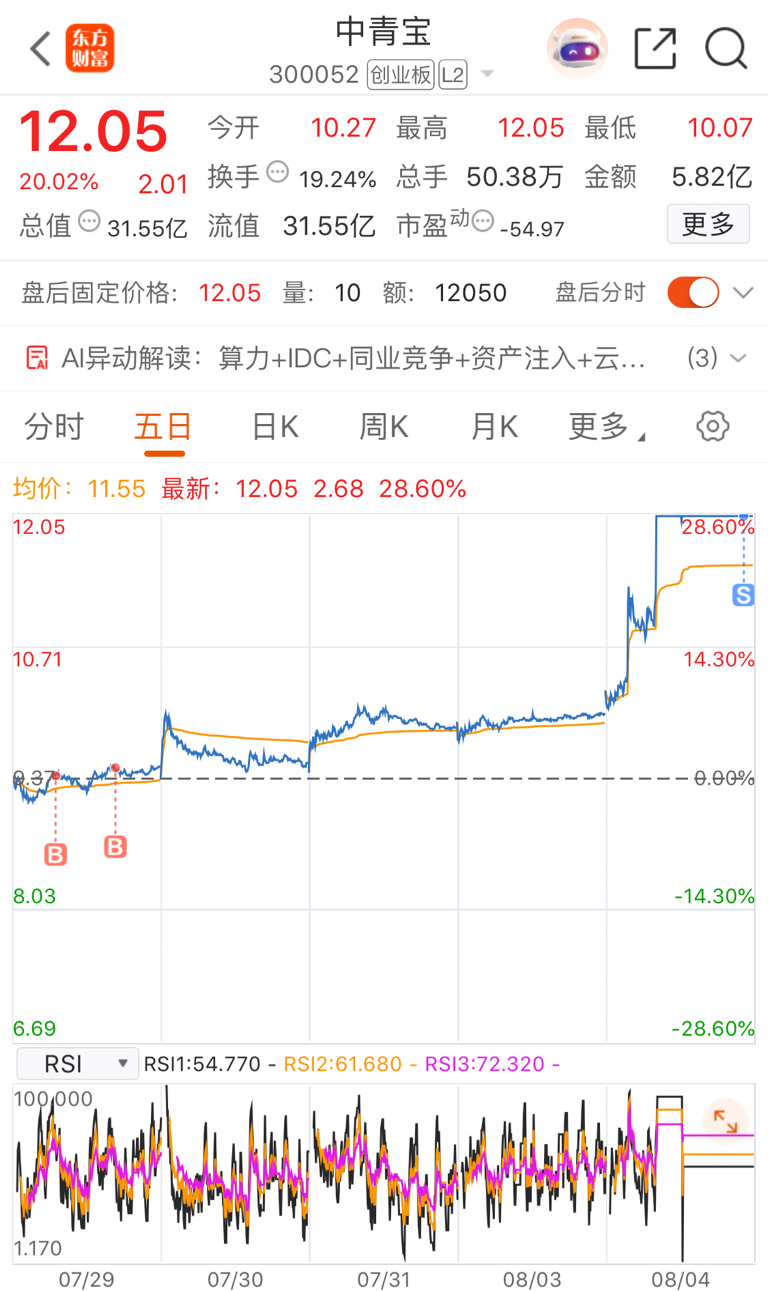Open the stock switcher arrow beside 300052
The height and width of the screenshot is (1291, 768).
[x=488, y=74]
